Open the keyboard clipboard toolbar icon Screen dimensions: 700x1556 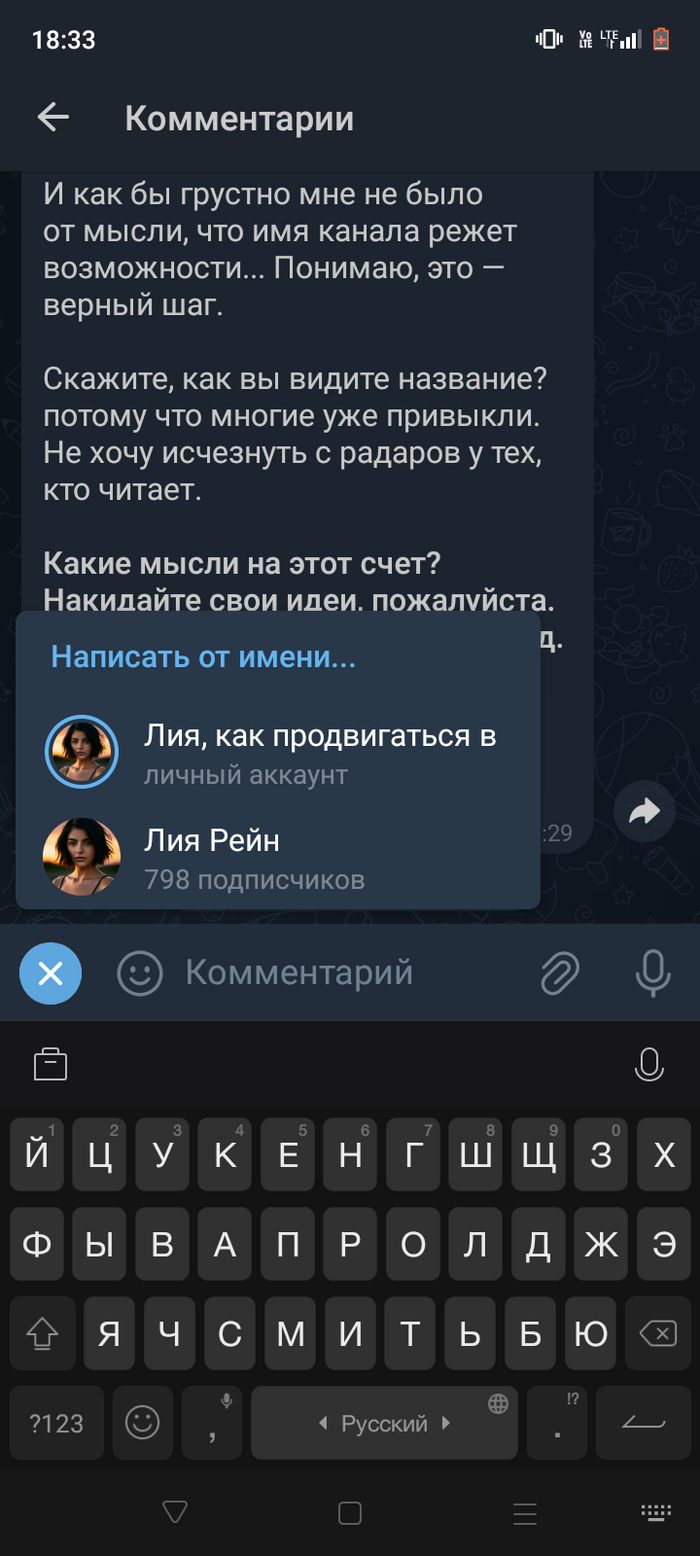pos(50,1064)
